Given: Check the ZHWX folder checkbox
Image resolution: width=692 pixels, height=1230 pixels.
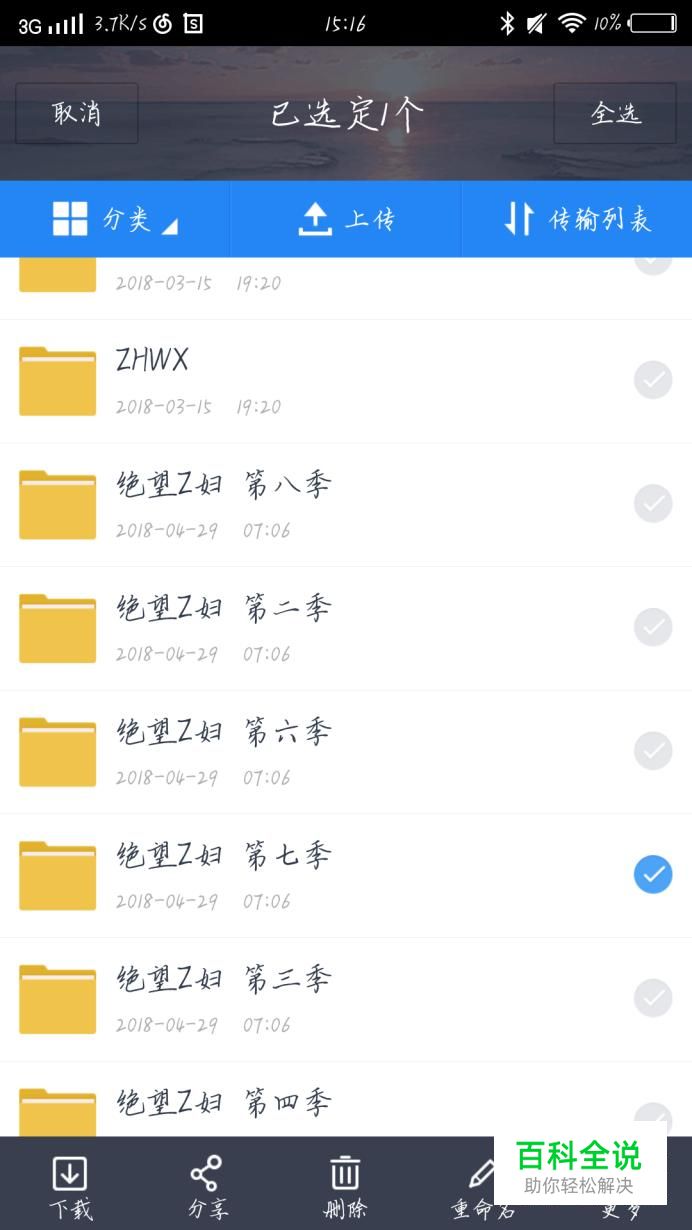Looking at the screenshot, I should [653, 380].
